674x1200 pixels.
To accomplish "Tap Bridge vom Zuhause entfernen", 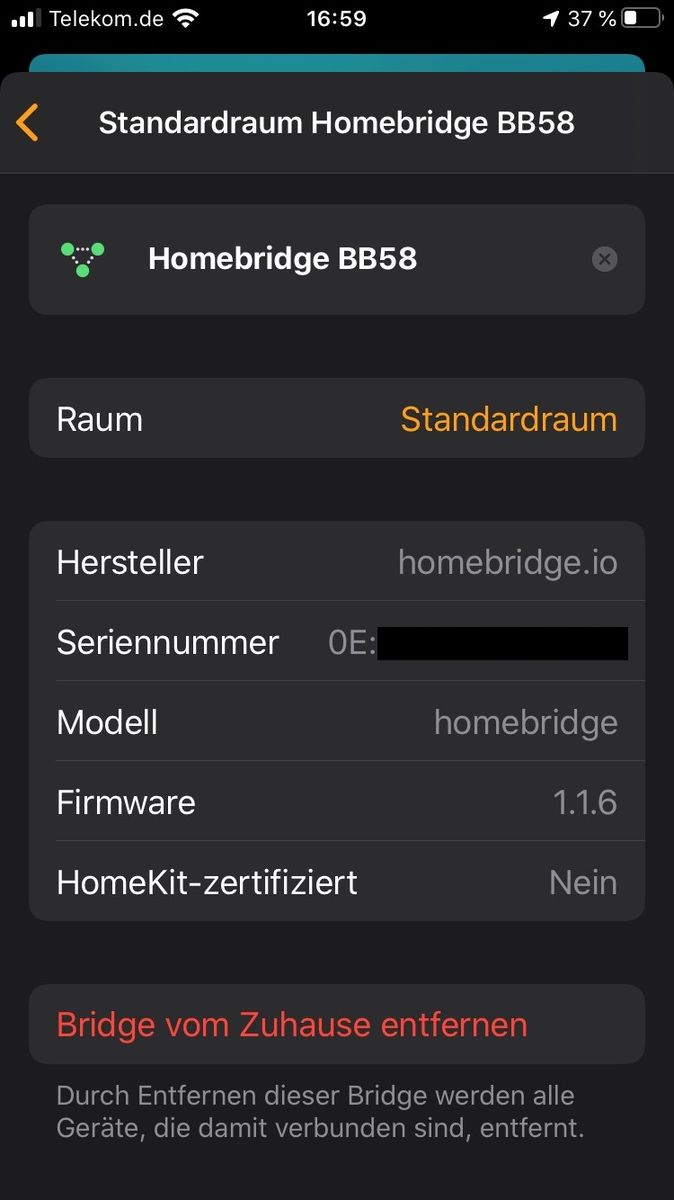I will (x=292, y=1025).
